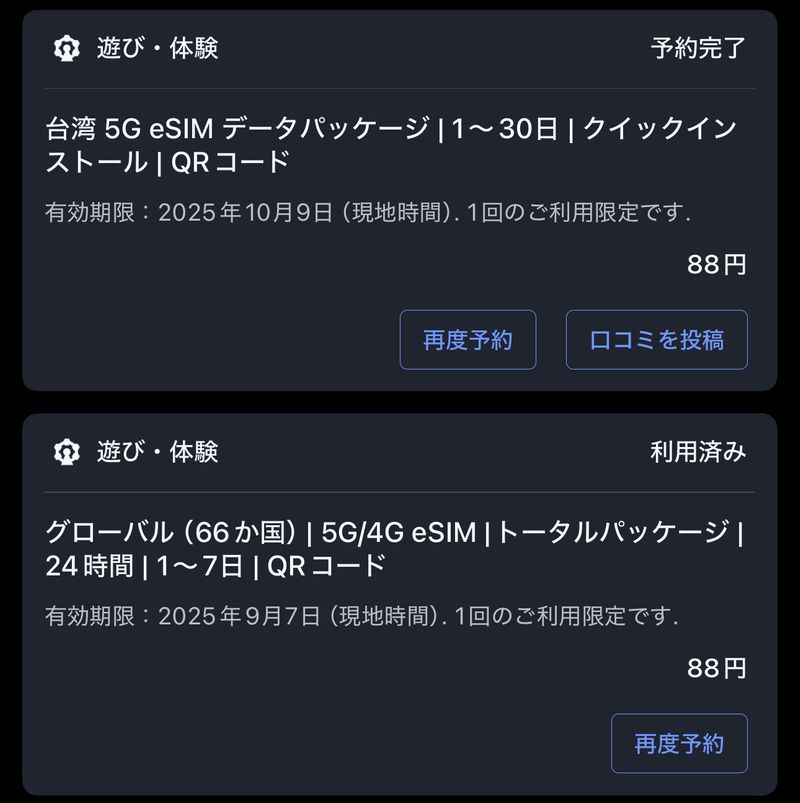Open the グローバル 5G/4G eSIM booking card
The height and width of the screenshot is (803, 800).
click(x=390, y=548)
